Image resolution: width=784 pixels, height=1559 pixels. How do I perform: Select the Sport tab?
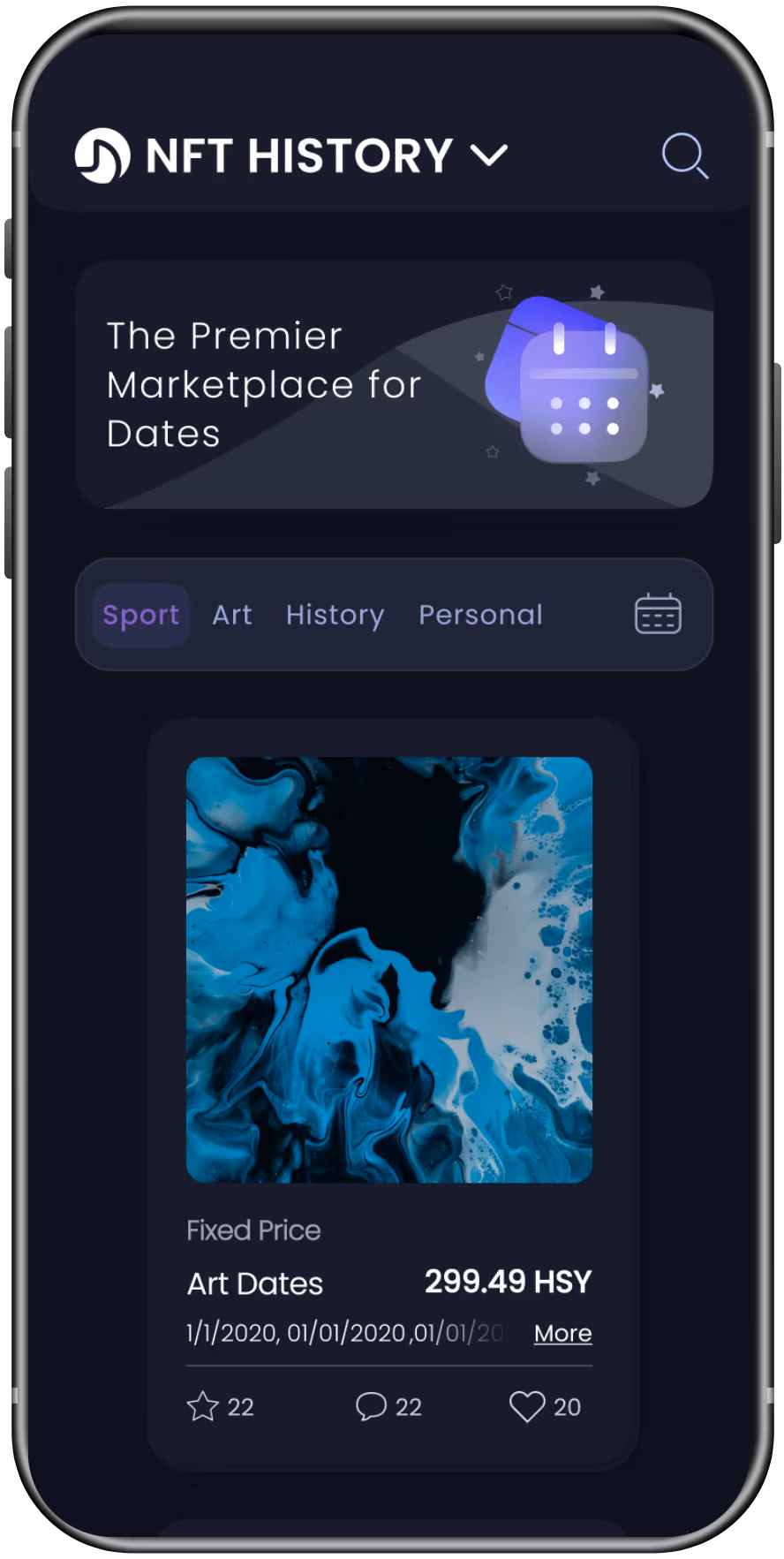[141, 615]
